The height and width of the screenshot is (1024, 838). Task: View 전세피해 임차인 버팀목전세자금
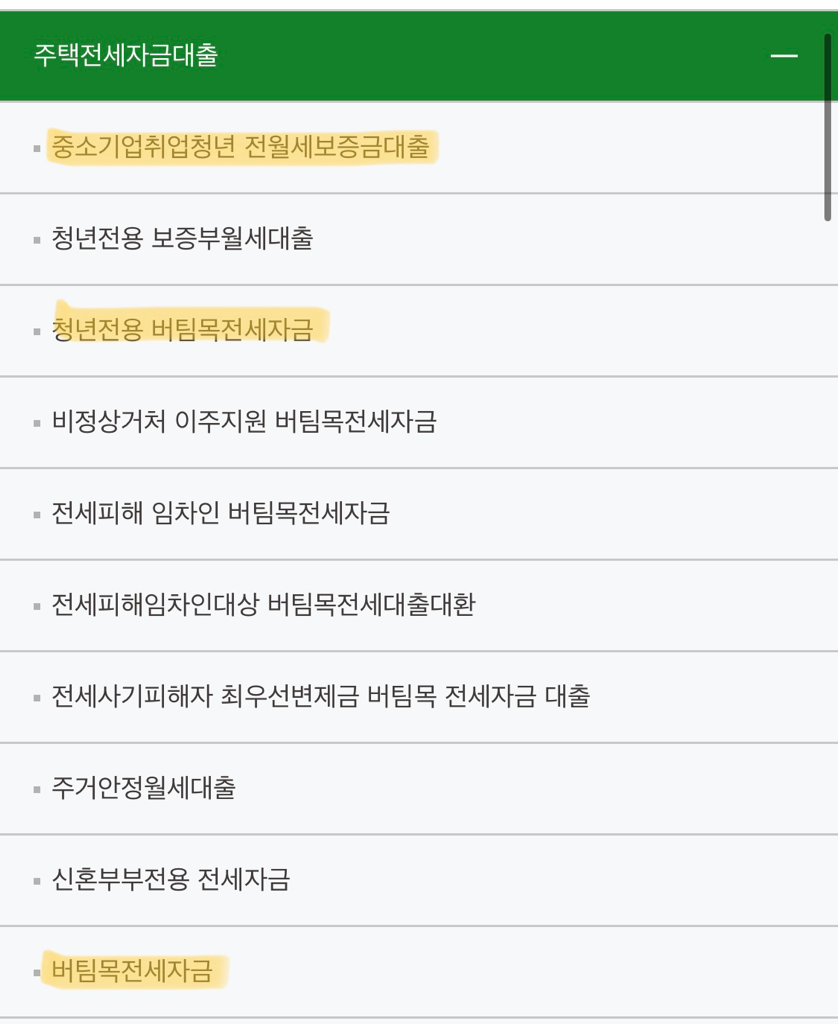pos(220,514)
